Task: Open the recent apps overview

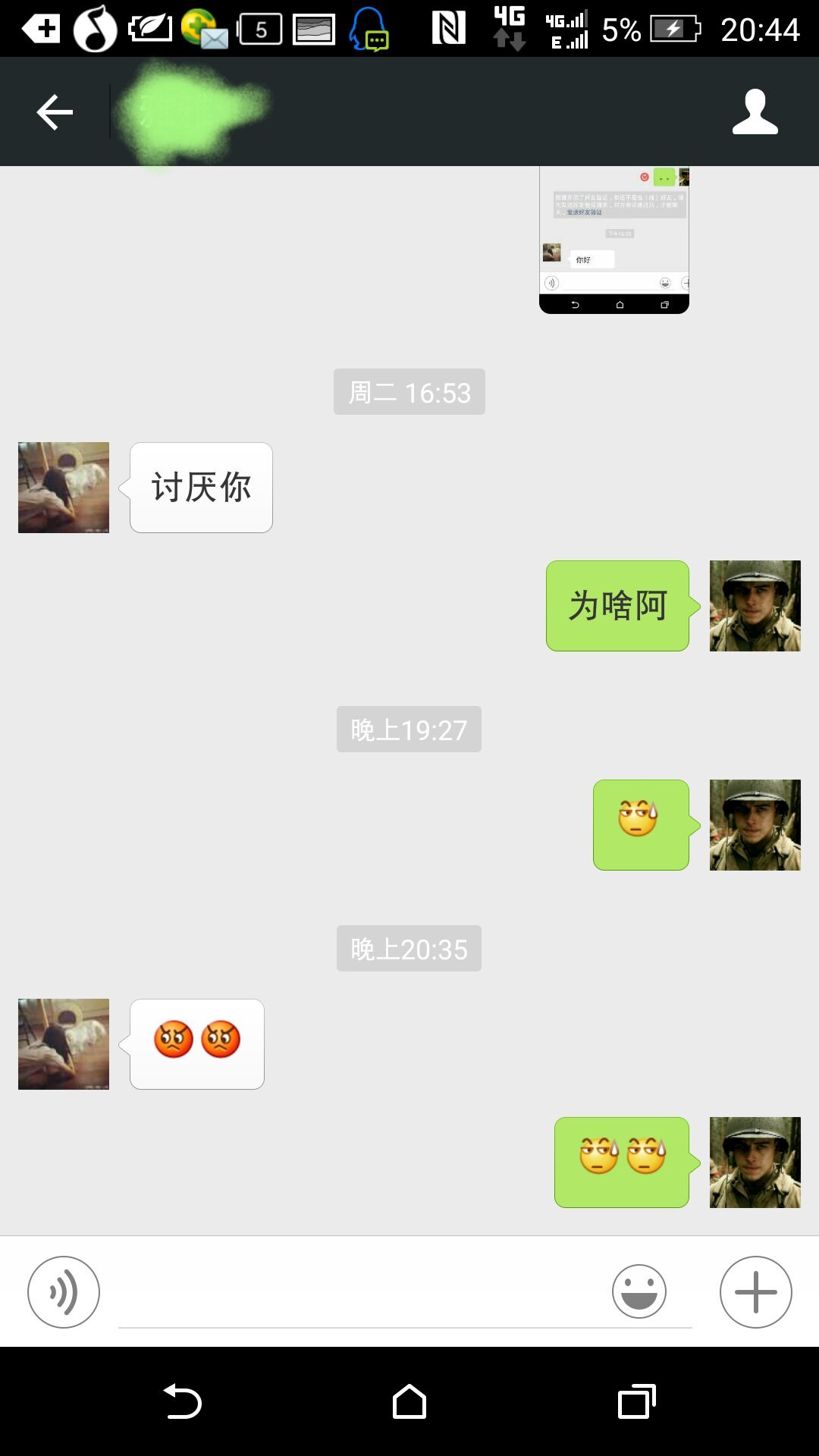Action: pos(636,1401)
